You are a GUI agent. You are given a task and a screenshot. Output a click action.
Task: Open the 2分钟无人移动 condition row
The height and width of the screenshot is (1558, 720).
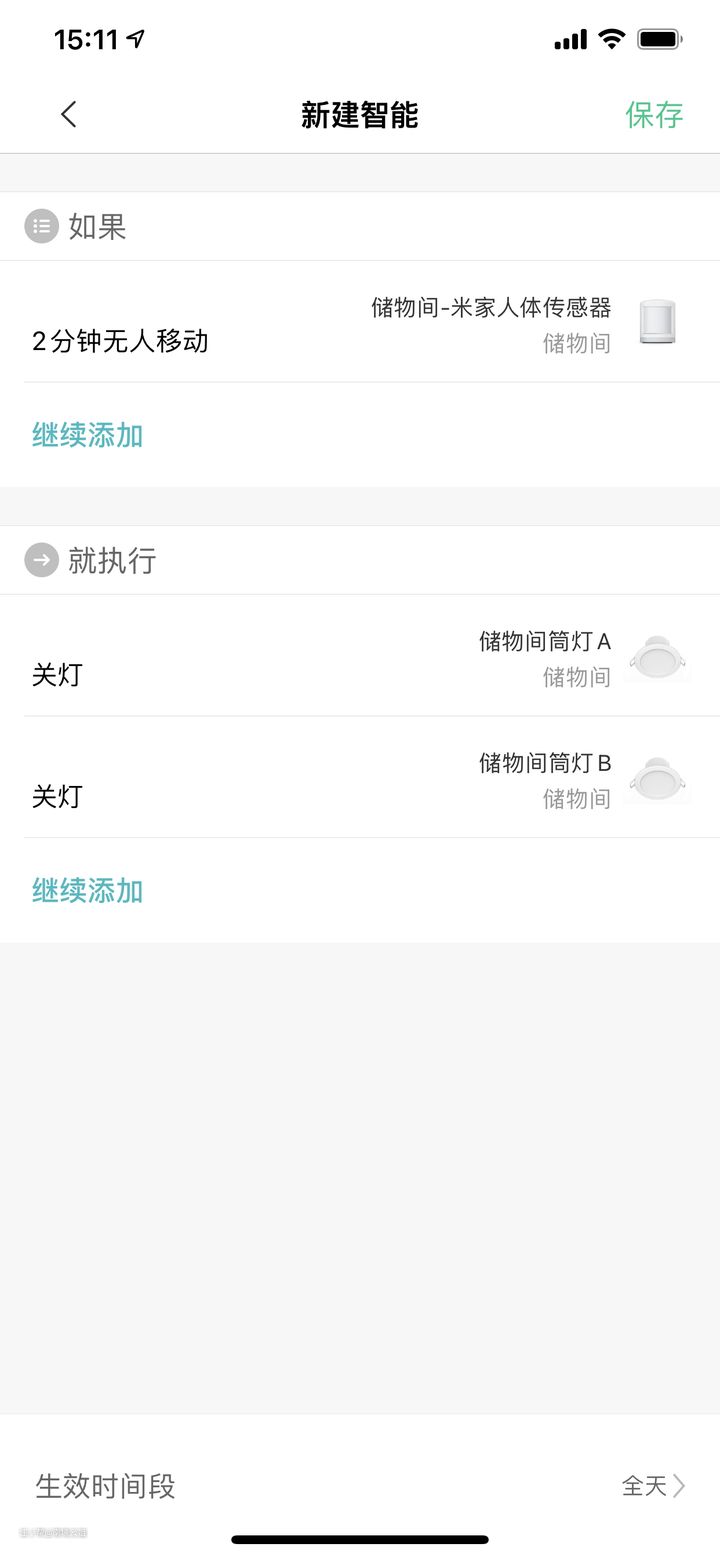click(360, 323)
